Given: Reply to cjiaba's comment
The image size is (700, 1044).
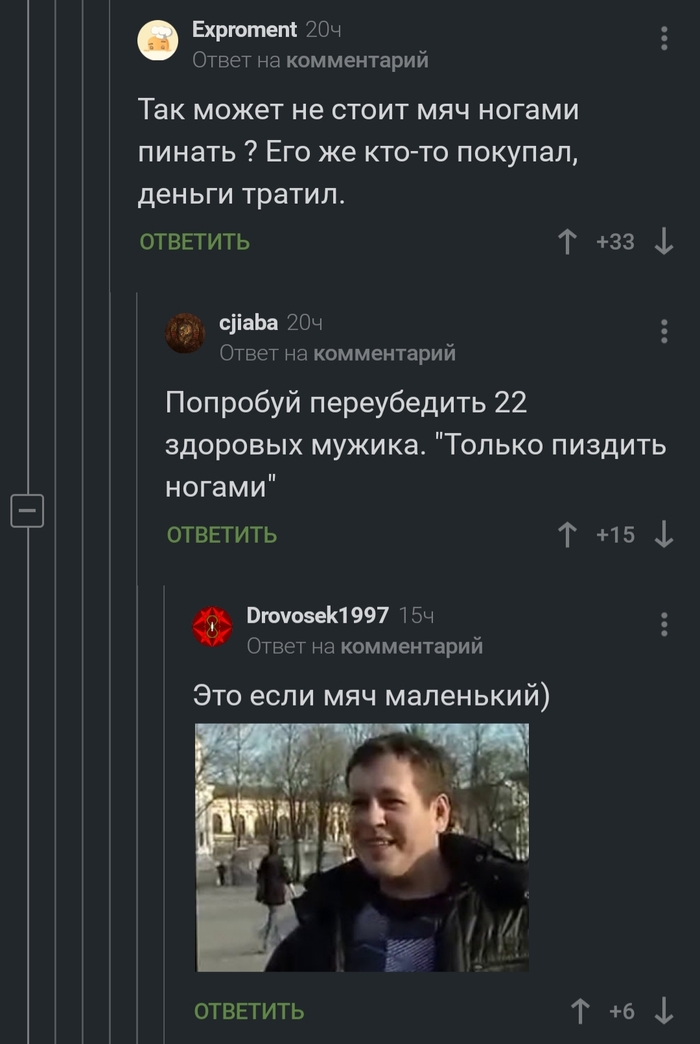Looking at the screenshot, I should 221,535.
